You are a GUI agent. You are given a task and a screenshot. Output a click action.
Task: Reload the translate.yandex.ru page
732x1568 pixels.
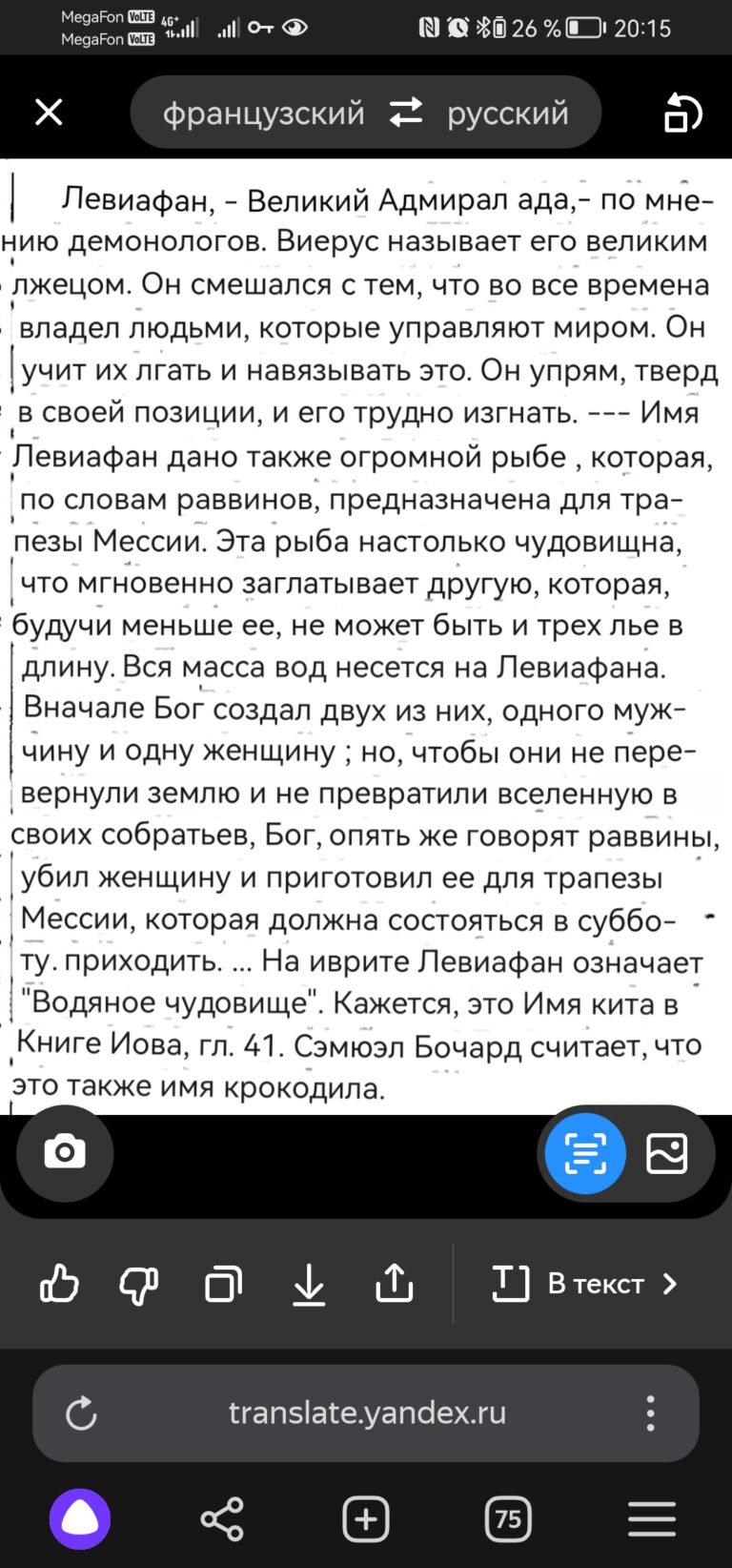pyautogui.click(x=81, y=1413)
